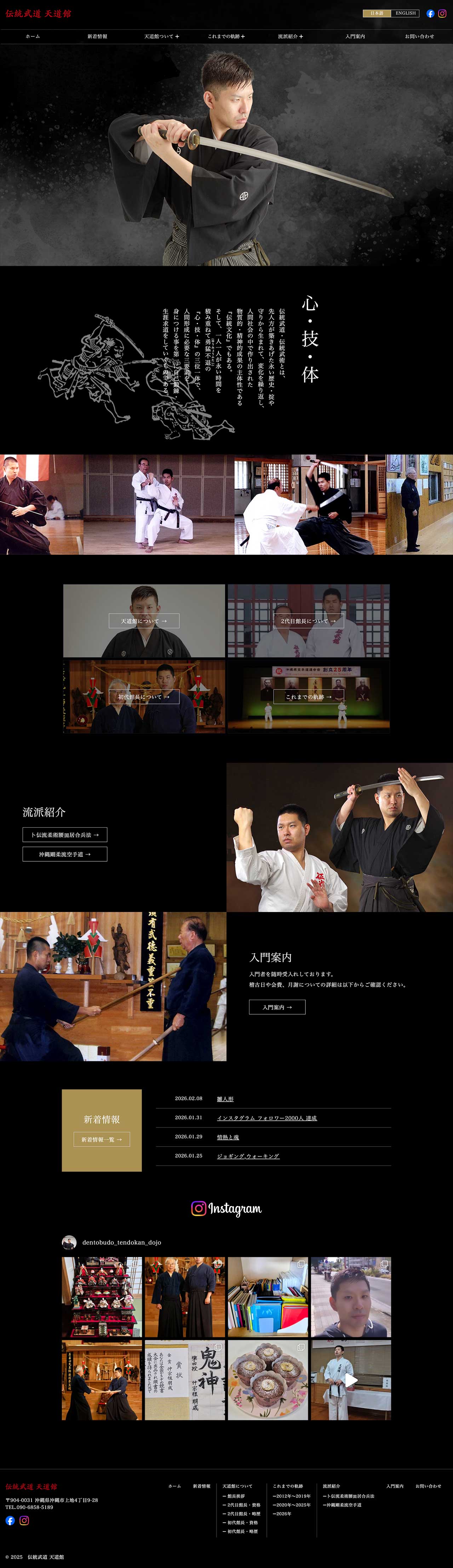The height and width of the screenshot is (1568, 453).
Task: Open the 天道館について card
Action: (x=144, y=621)
